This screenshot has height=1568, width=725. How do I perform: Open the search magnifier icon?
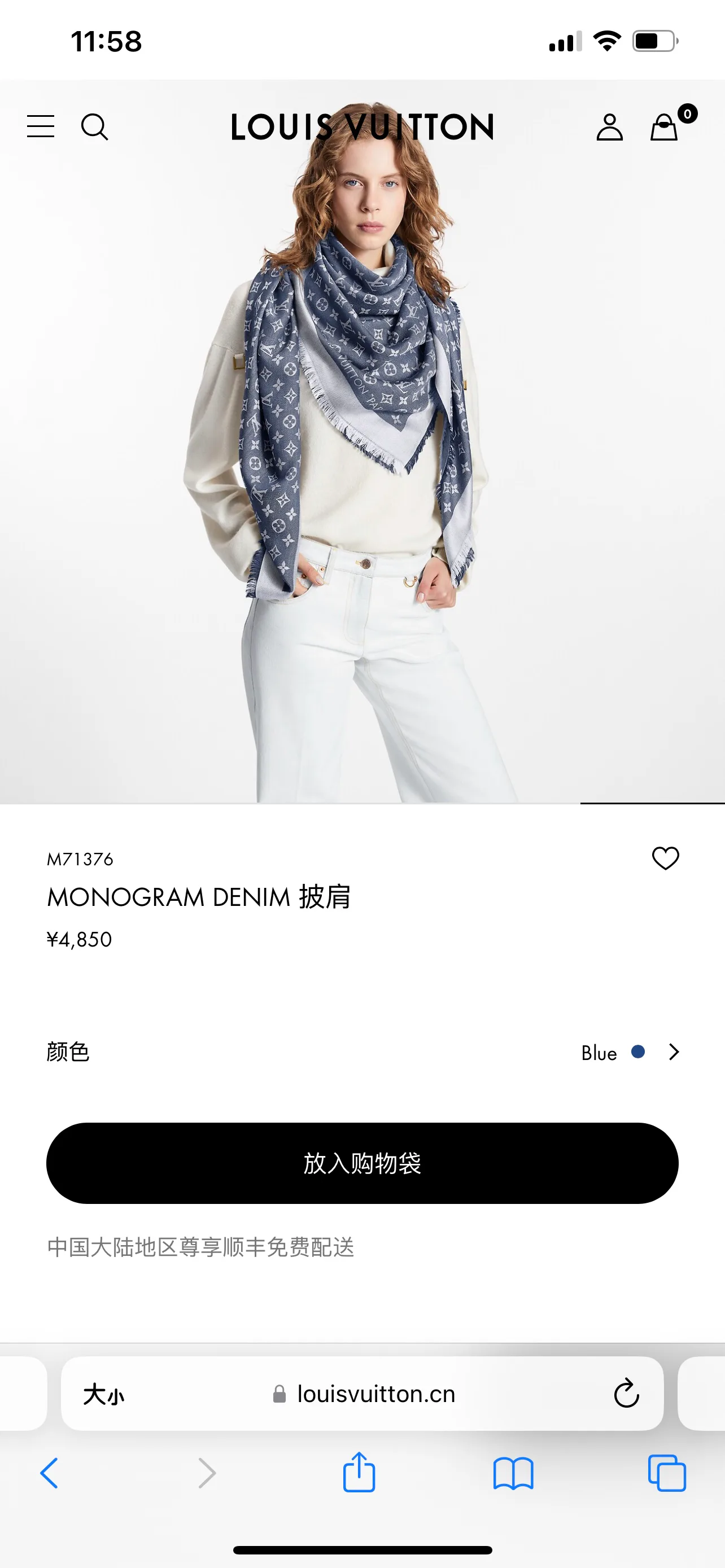95,126
